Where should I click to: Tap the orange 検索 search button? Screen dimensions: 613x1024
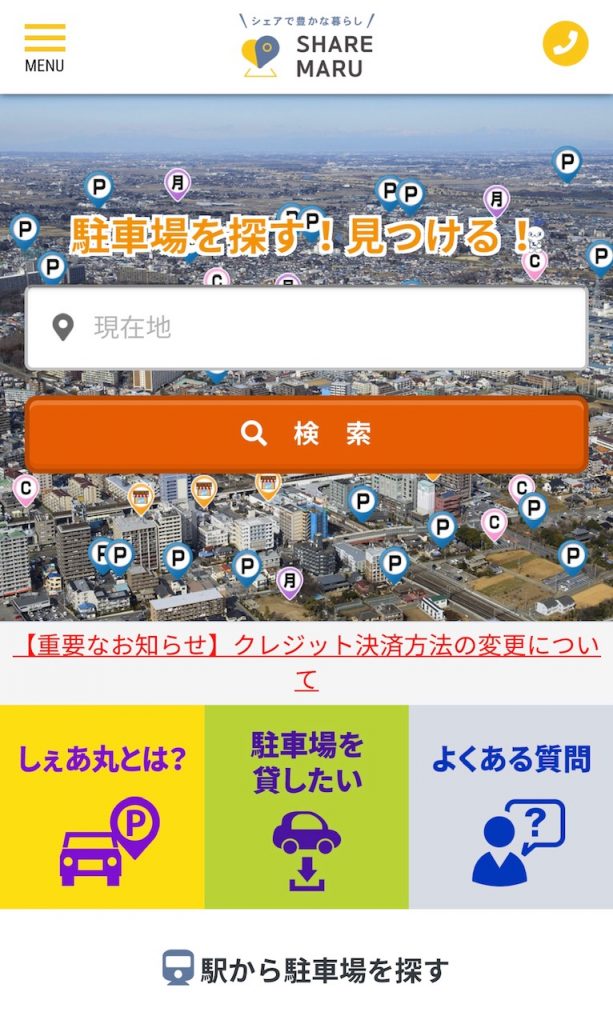click(306, 433)
